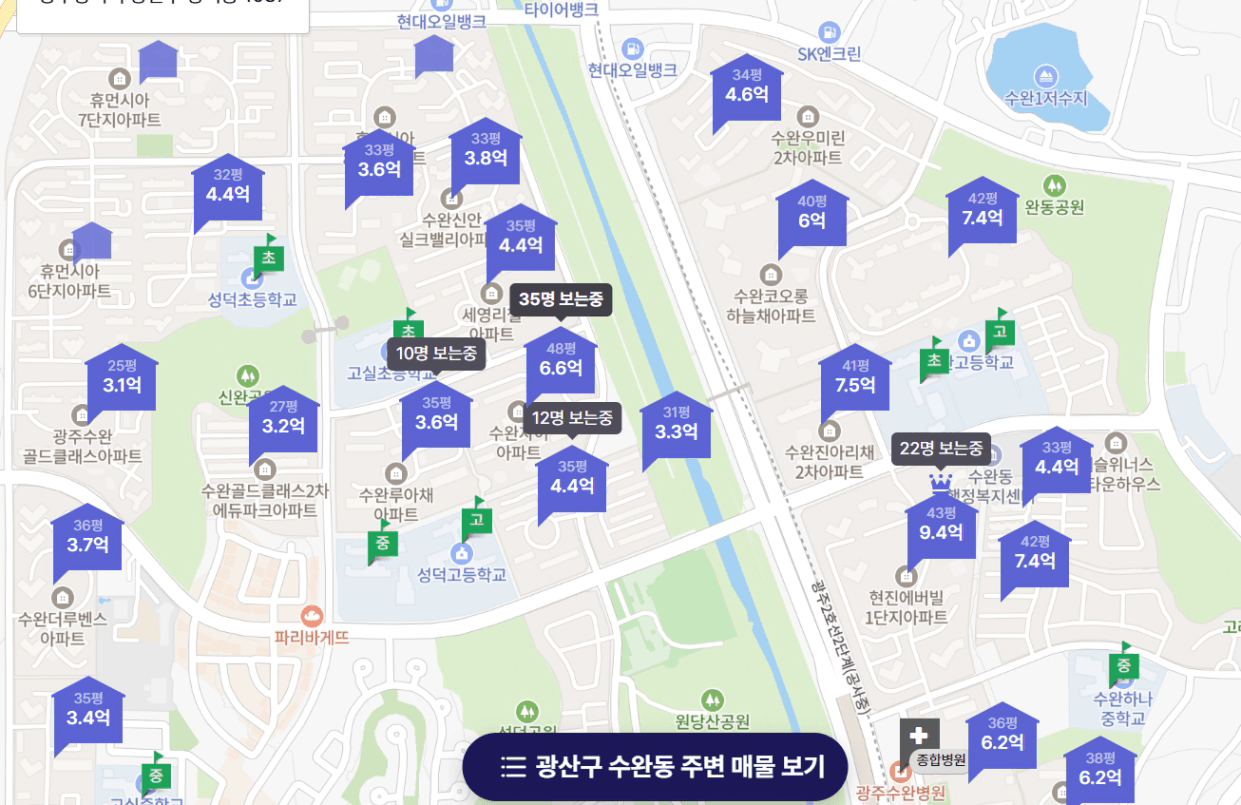The height and width of the screenshot is (805, 1241).
Task: Tap the 40평 6억 listing marker
Action: click(x=812, y=215)
